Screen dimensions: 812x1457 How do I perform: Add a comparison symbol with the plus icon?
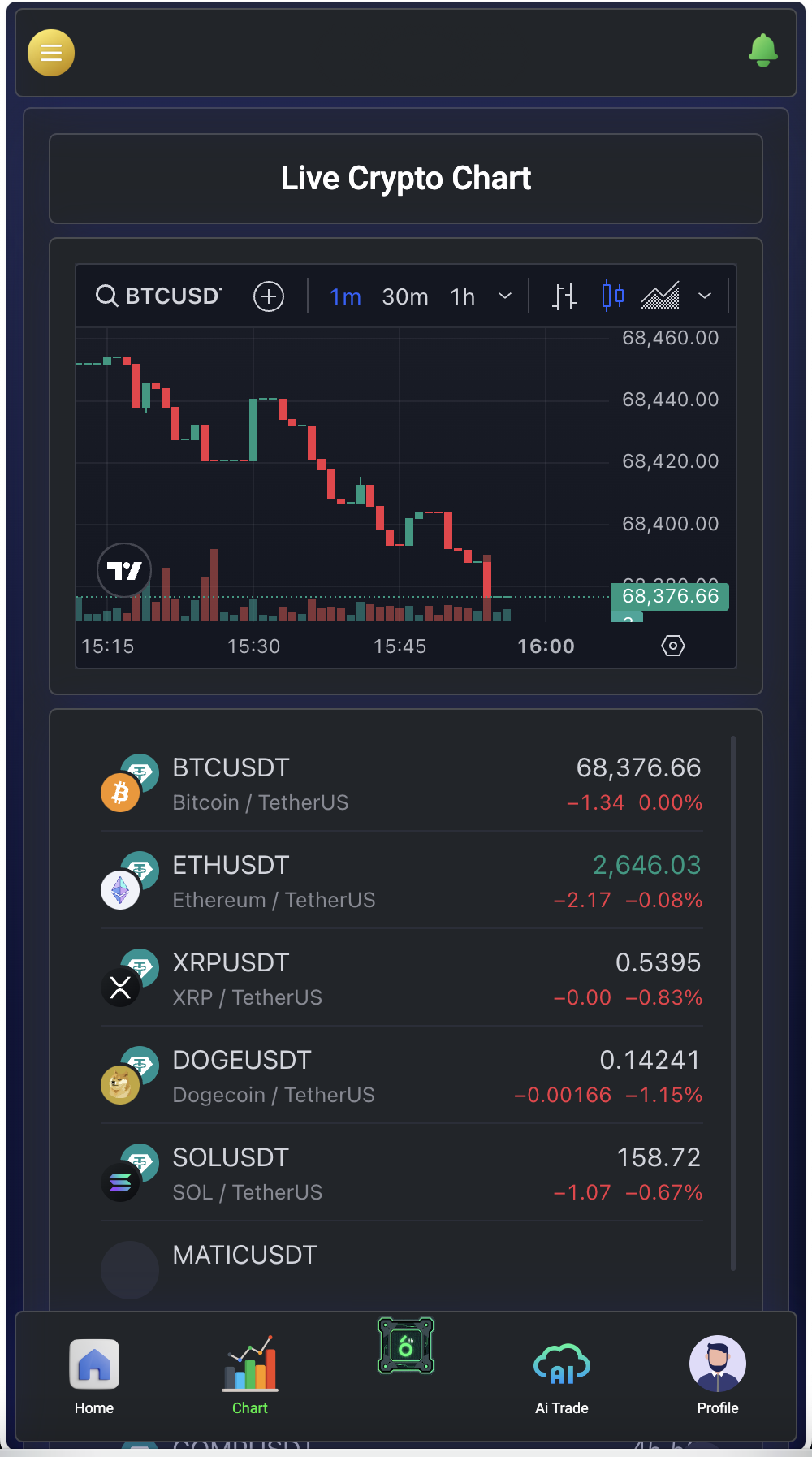(x=269, y=296)
